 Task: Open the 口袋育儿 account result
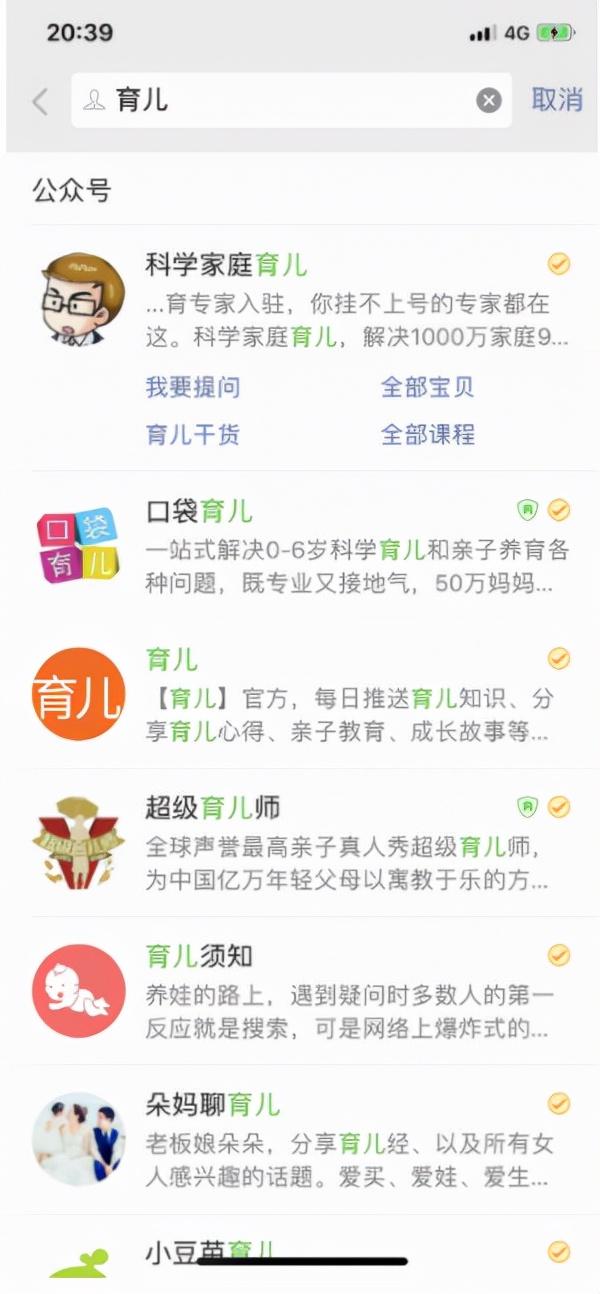click(x=199, y=512)
